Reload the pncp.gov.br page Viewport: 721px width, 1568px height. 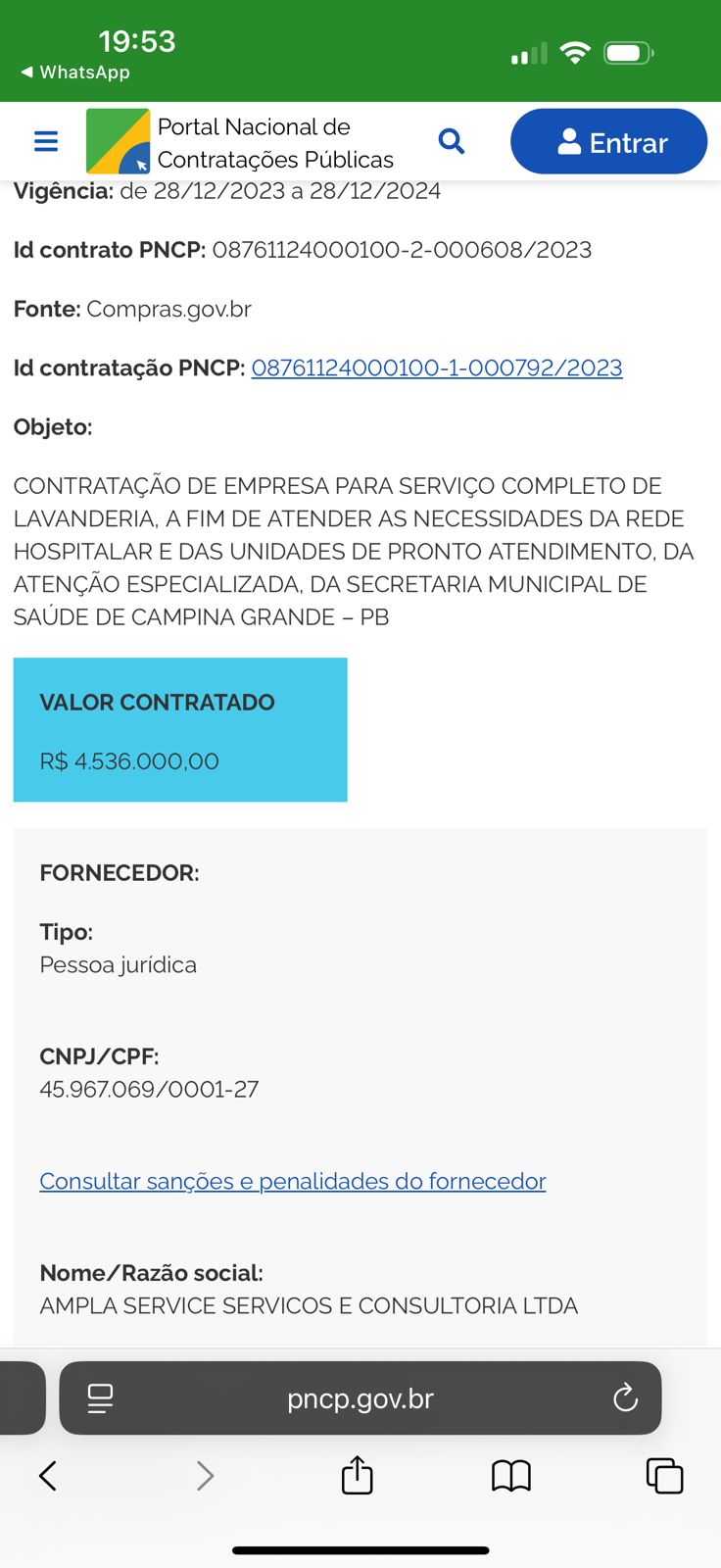pyautogui.click(x=625, y=1398)
